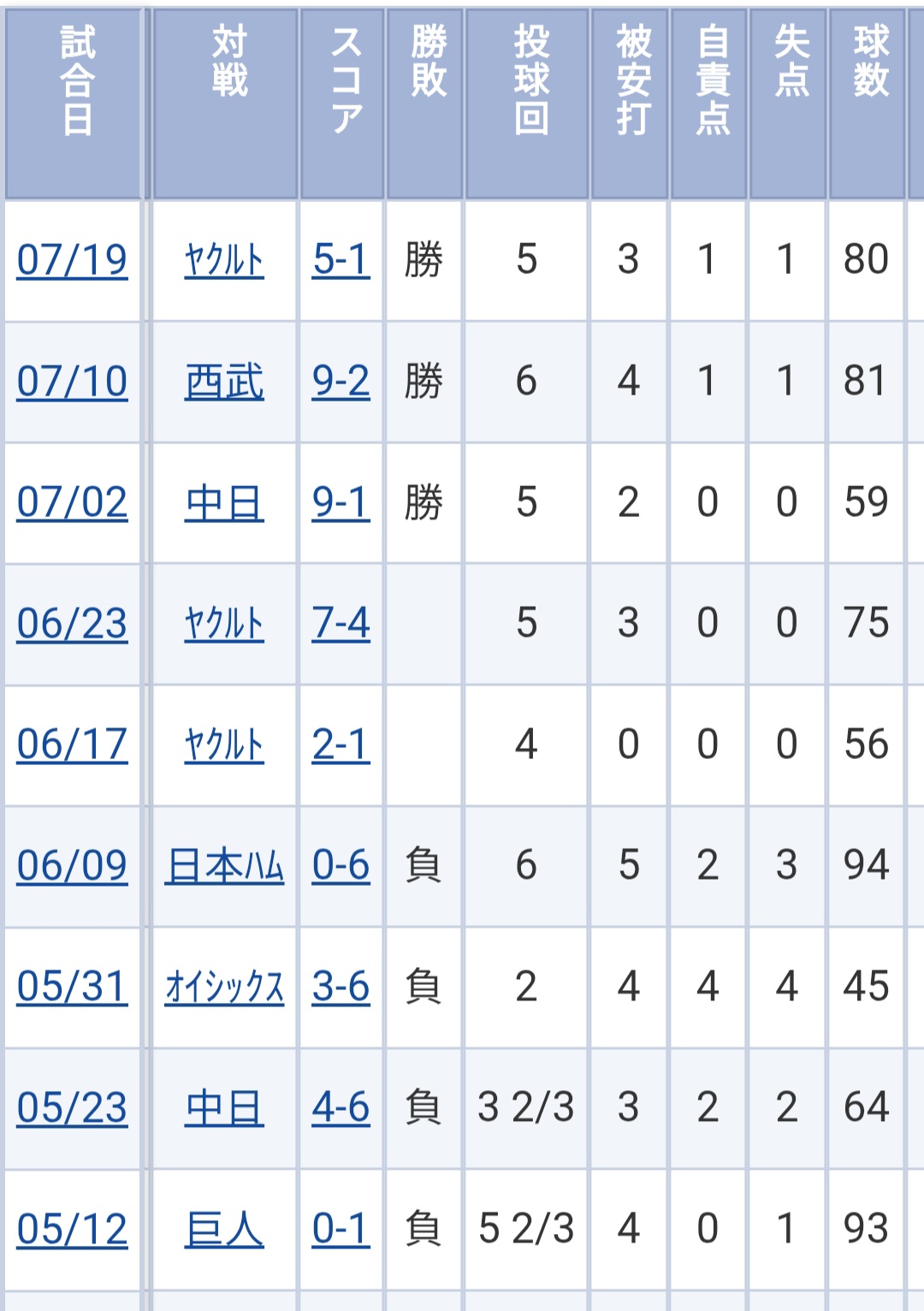924x1311 pixels.
Task: Open the 4-6 score link
Action: click(341, 1109)
